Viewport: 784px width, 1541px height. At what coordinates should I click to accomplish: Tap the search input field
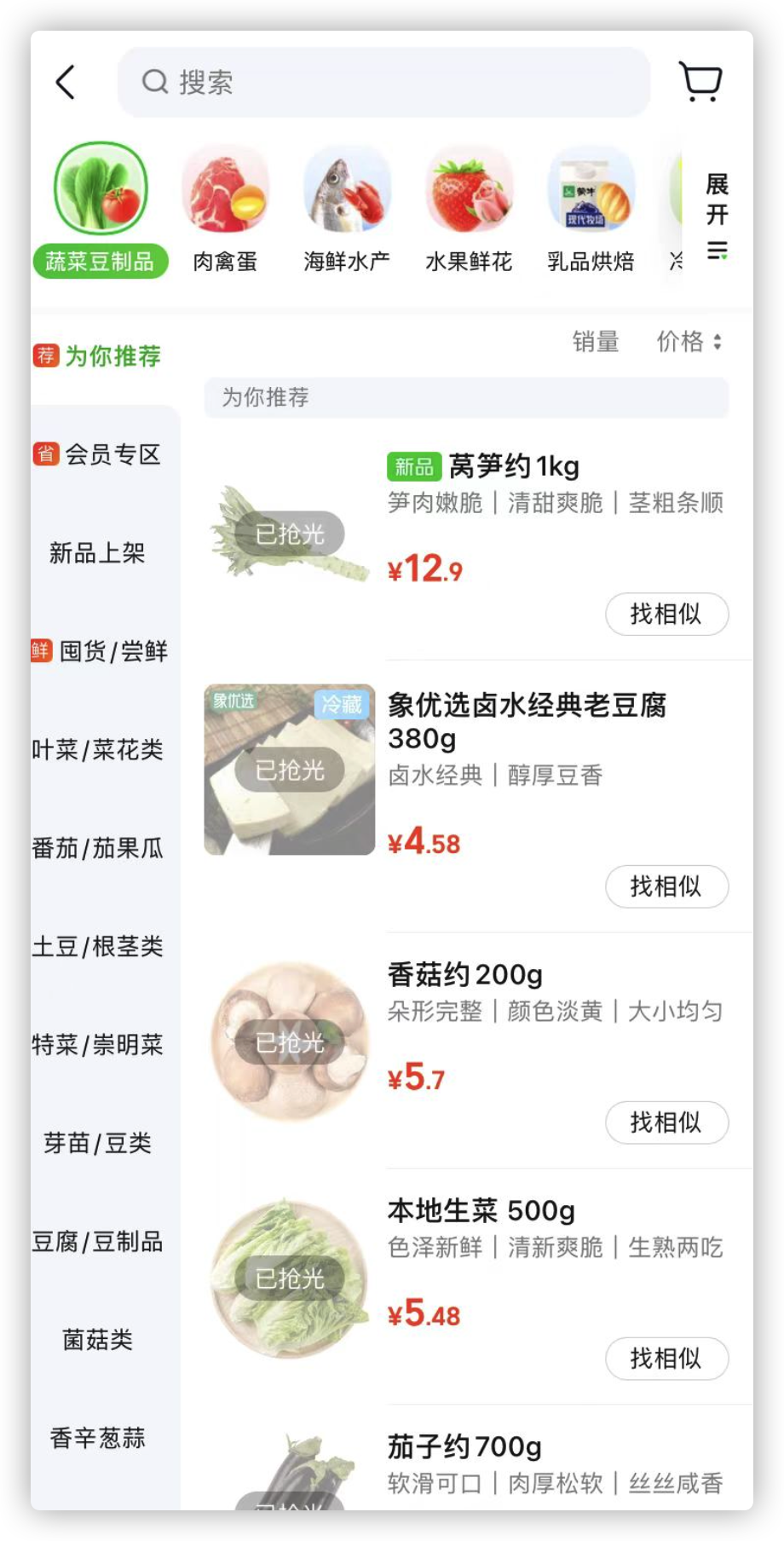(x=383, y=82)
